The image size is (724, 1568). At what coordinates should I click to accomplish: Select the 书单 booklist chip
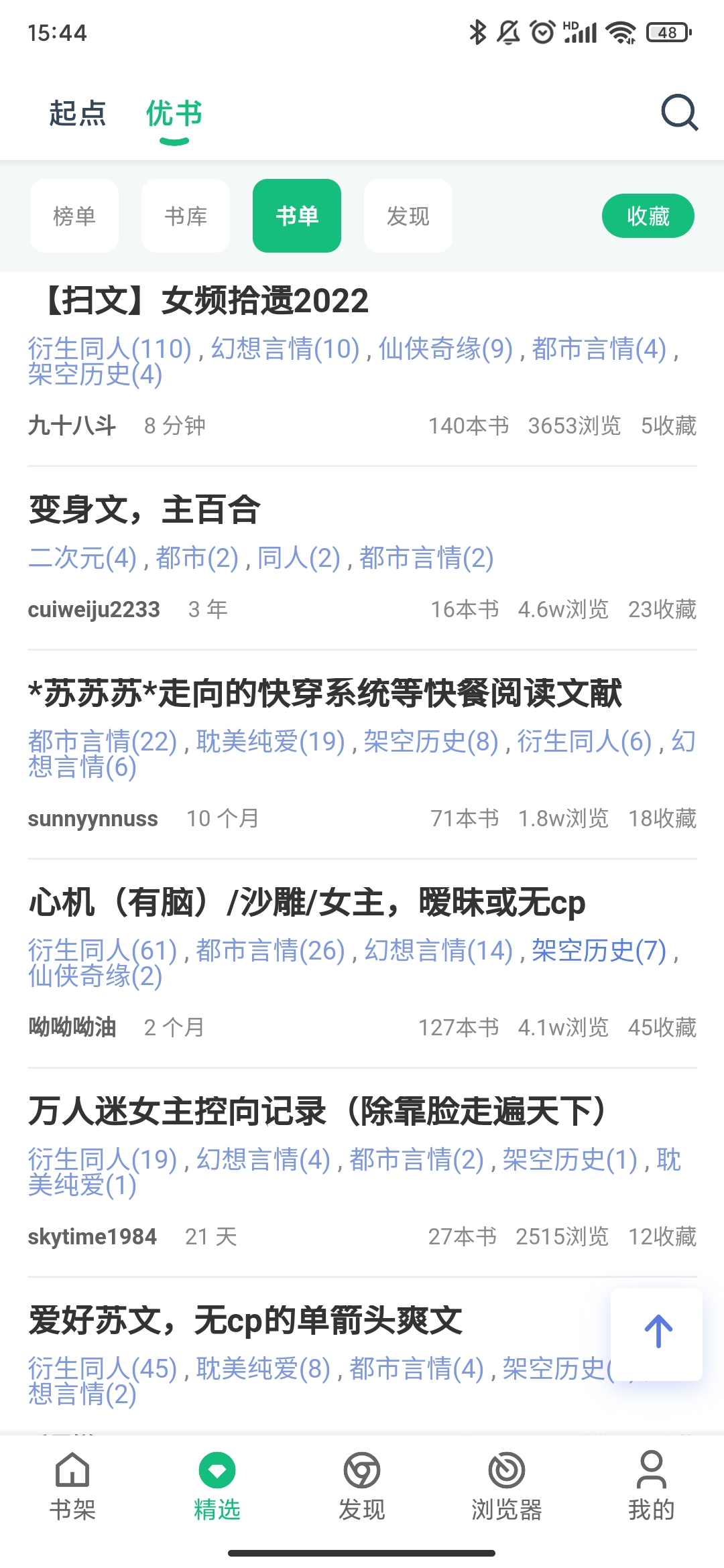coord(297,216)
